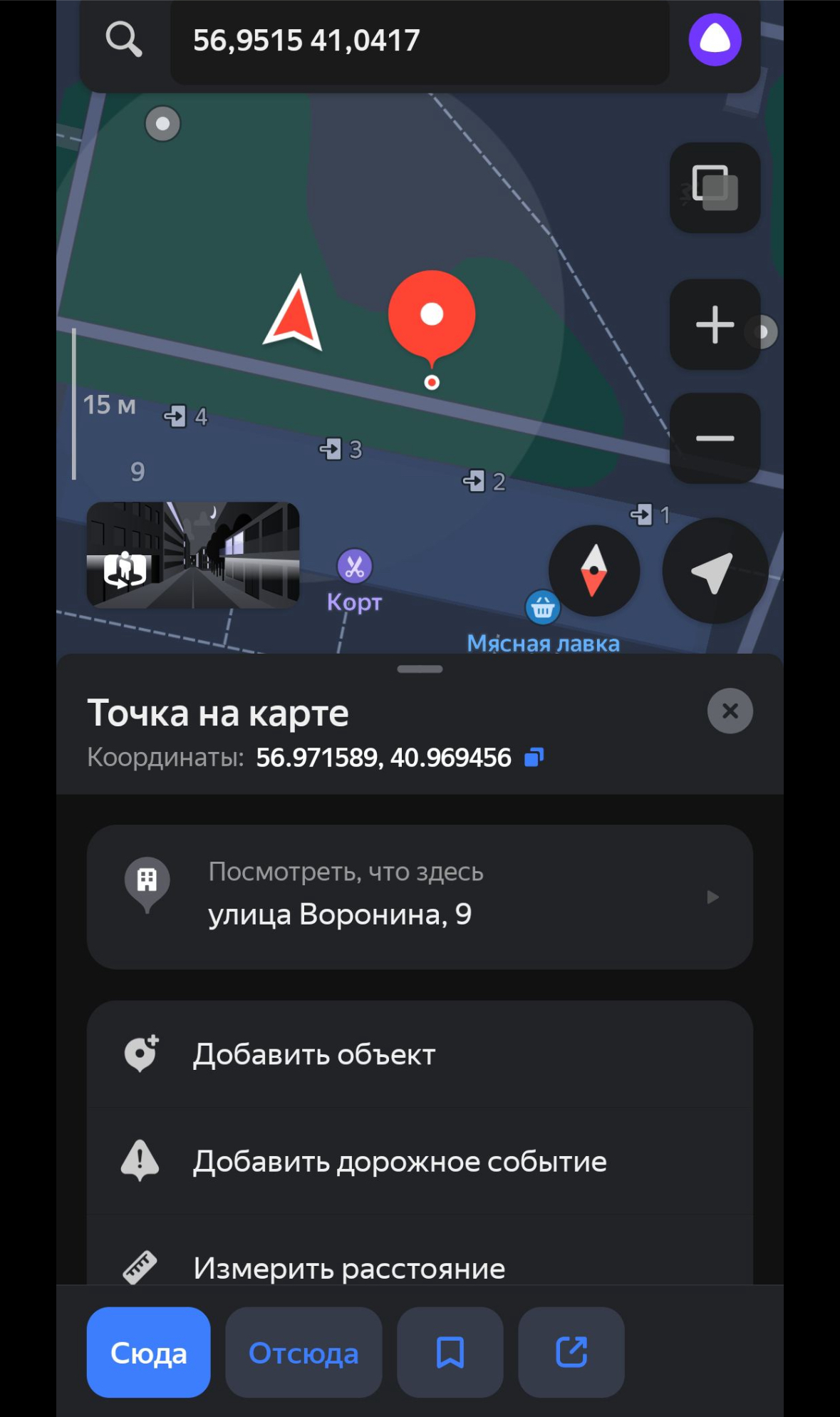
Task: Close the Точка на карте panel
Action: pyautogui.click(x=730, y=711)
